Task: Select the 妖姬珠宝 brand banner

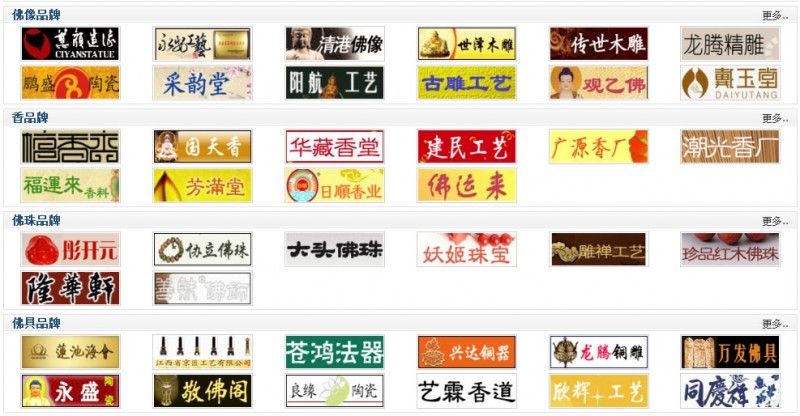Action: [466, 250]
